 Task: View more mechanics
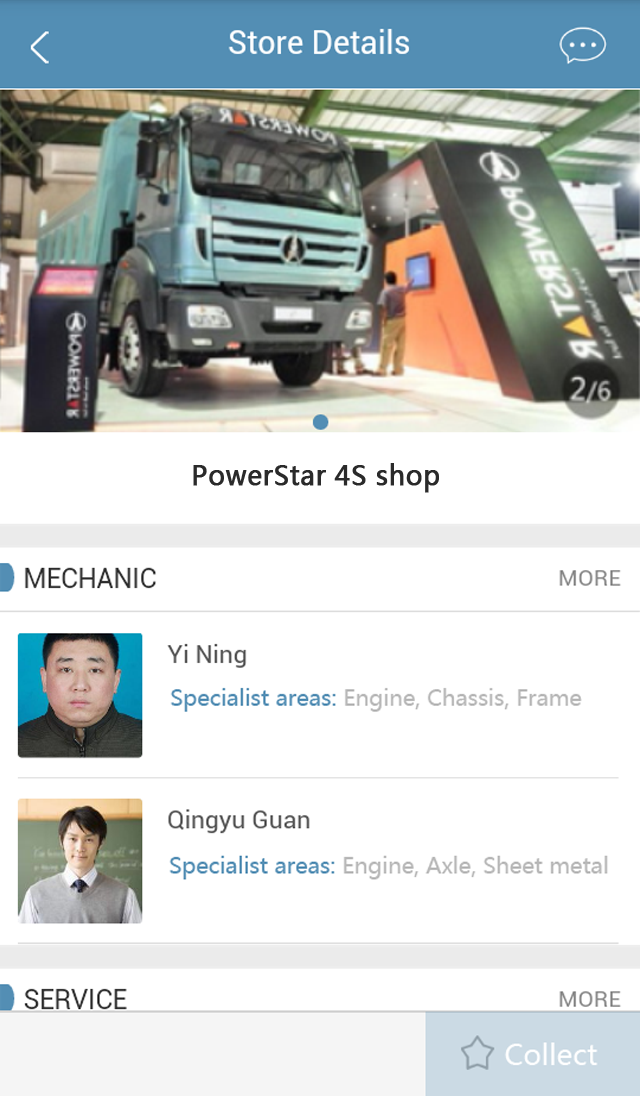coord(589,578)
